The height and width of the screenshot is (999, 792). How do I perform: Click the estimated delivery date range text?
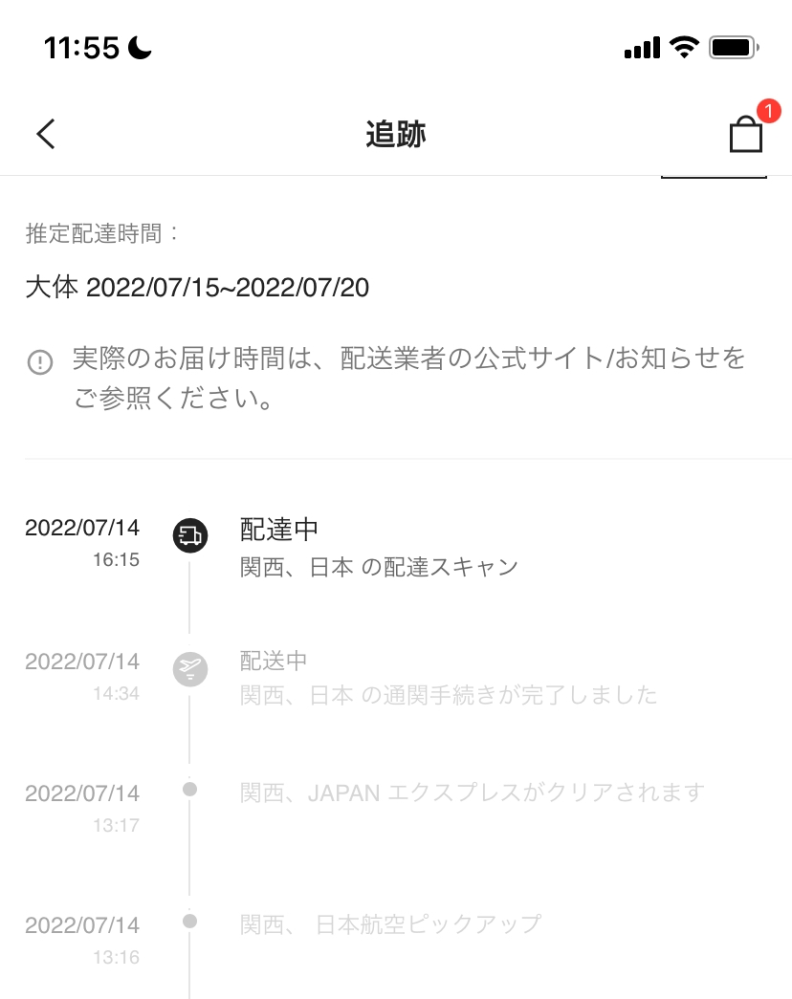pos(197,287)
